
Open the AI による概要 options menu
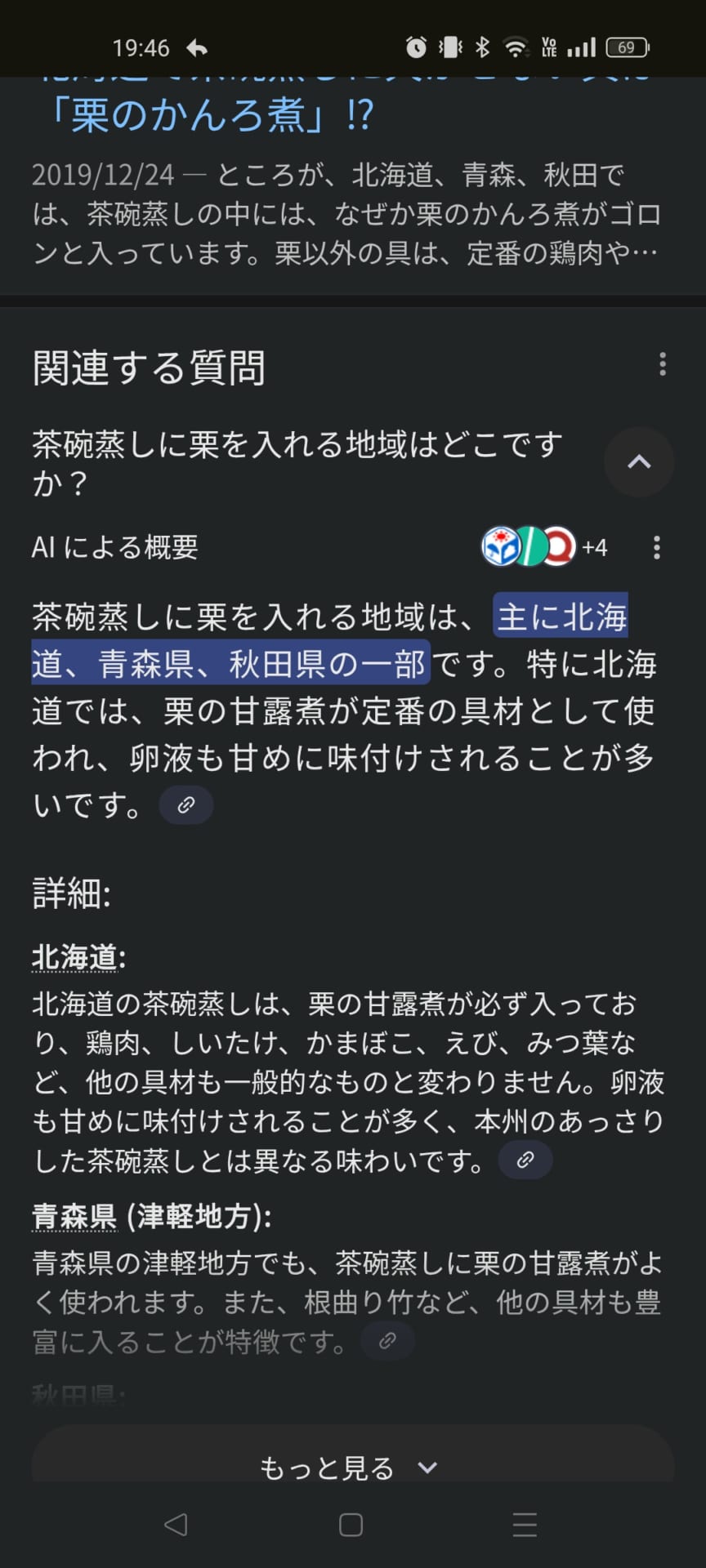656,547
